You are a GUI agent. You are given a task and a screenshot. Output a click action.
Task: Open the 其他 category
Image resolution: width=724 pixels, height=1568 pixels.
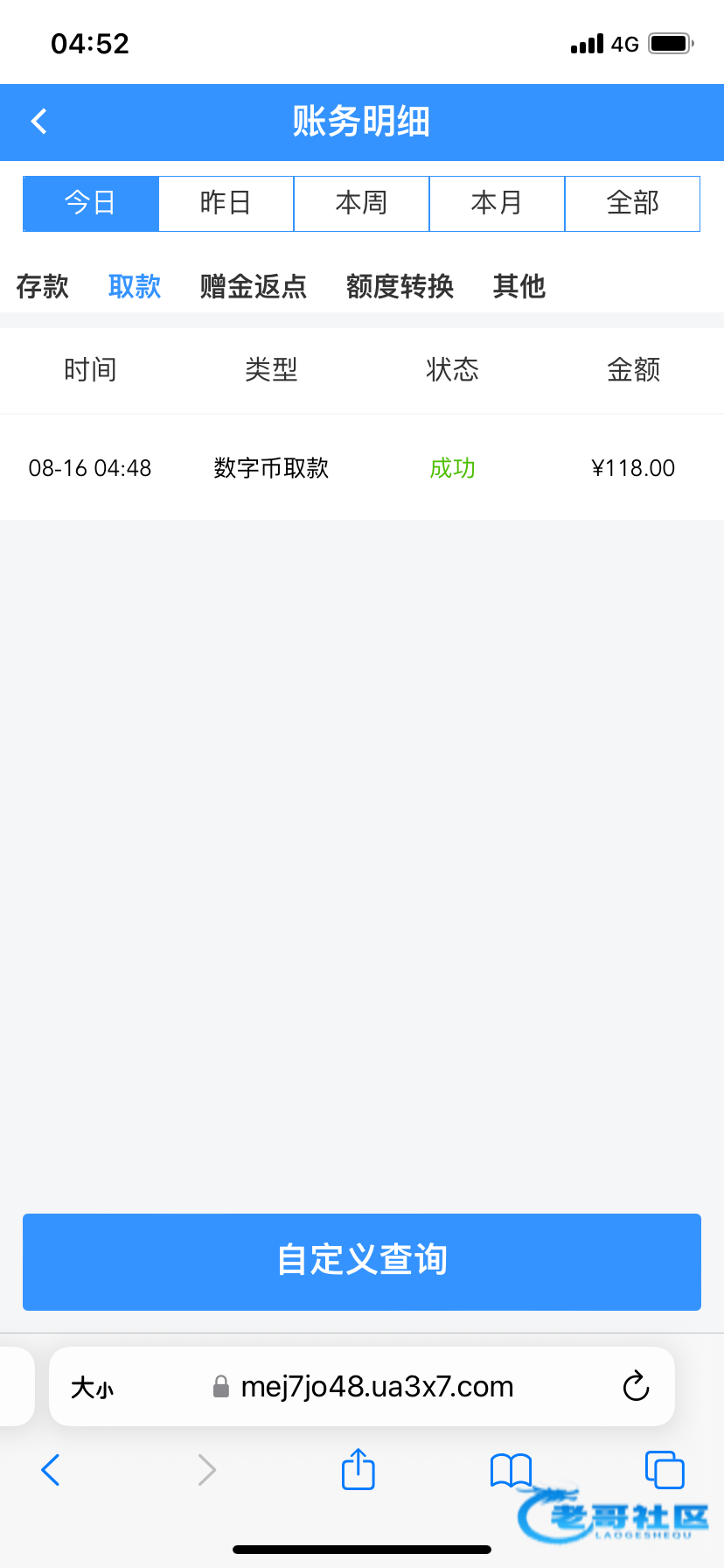tap(519, 286)
